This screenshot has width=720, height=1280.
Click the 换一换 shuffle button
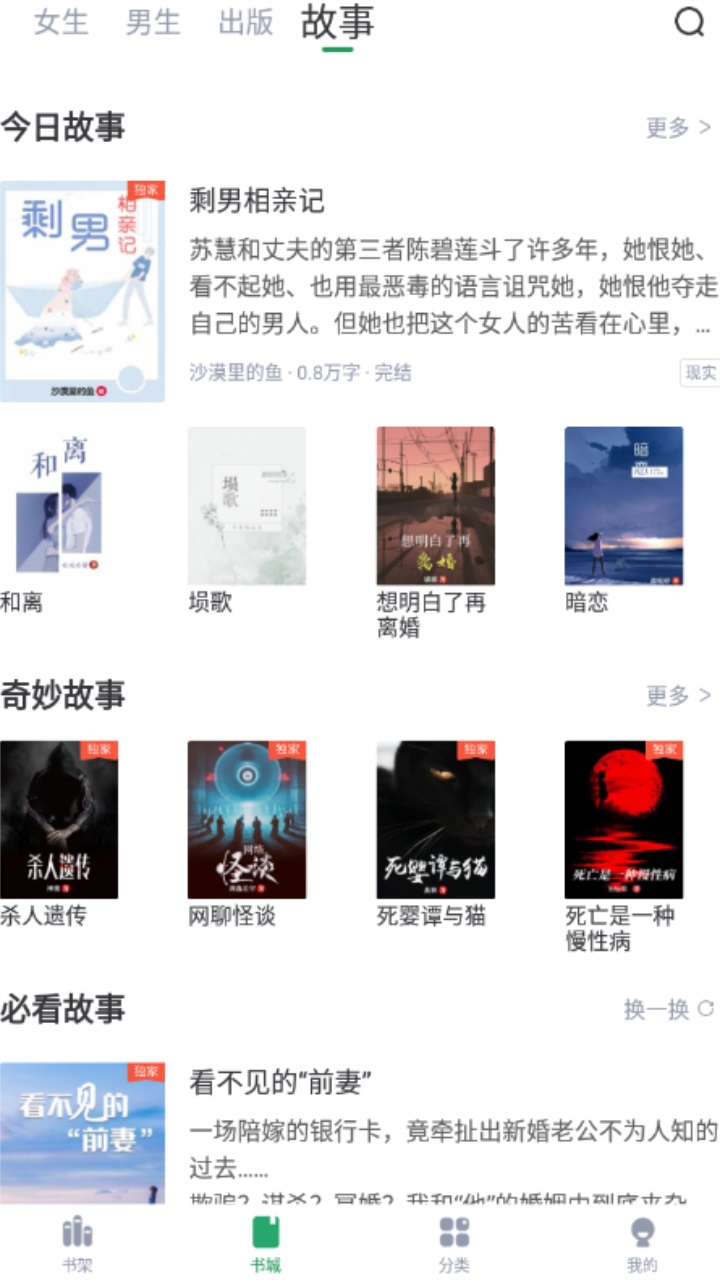670,1011
